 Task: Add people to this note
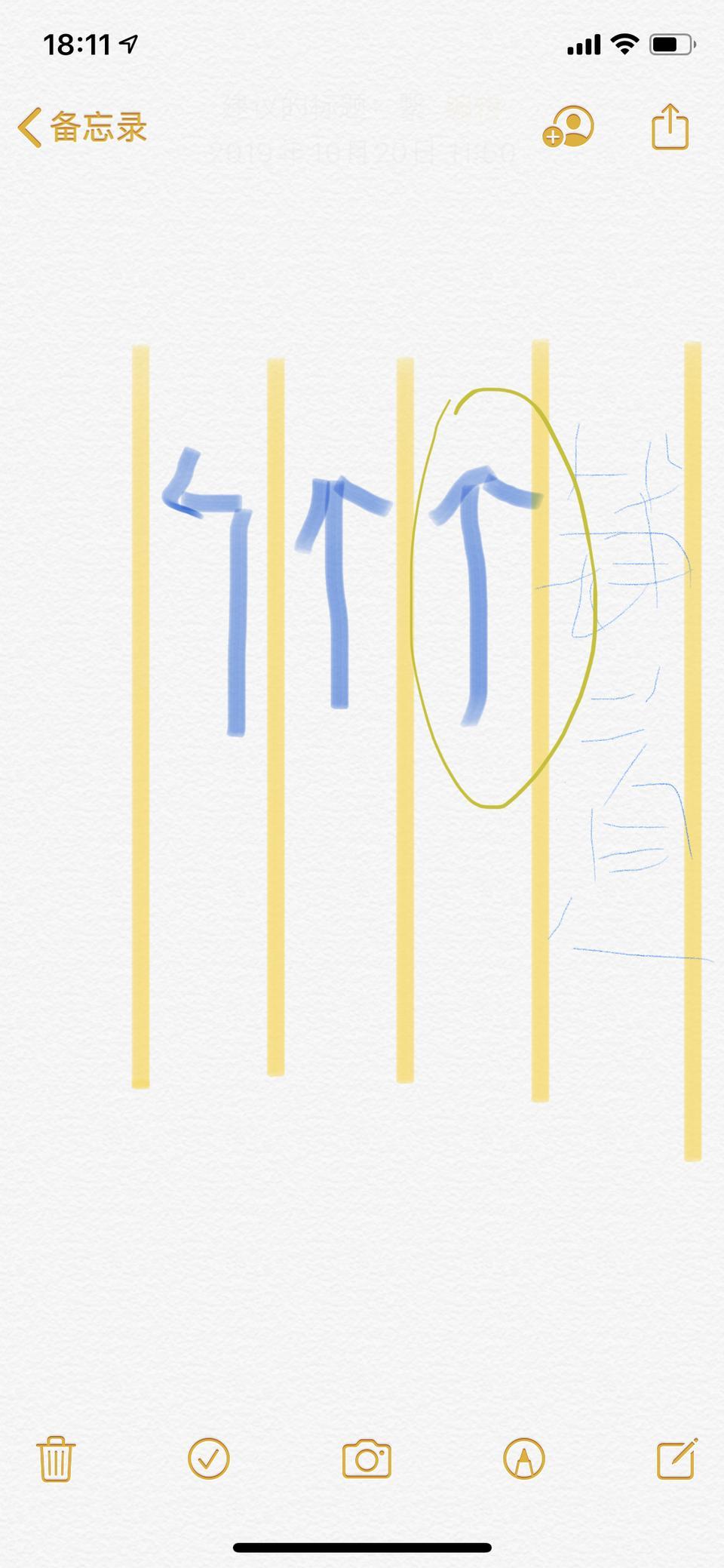click(569, 127)
